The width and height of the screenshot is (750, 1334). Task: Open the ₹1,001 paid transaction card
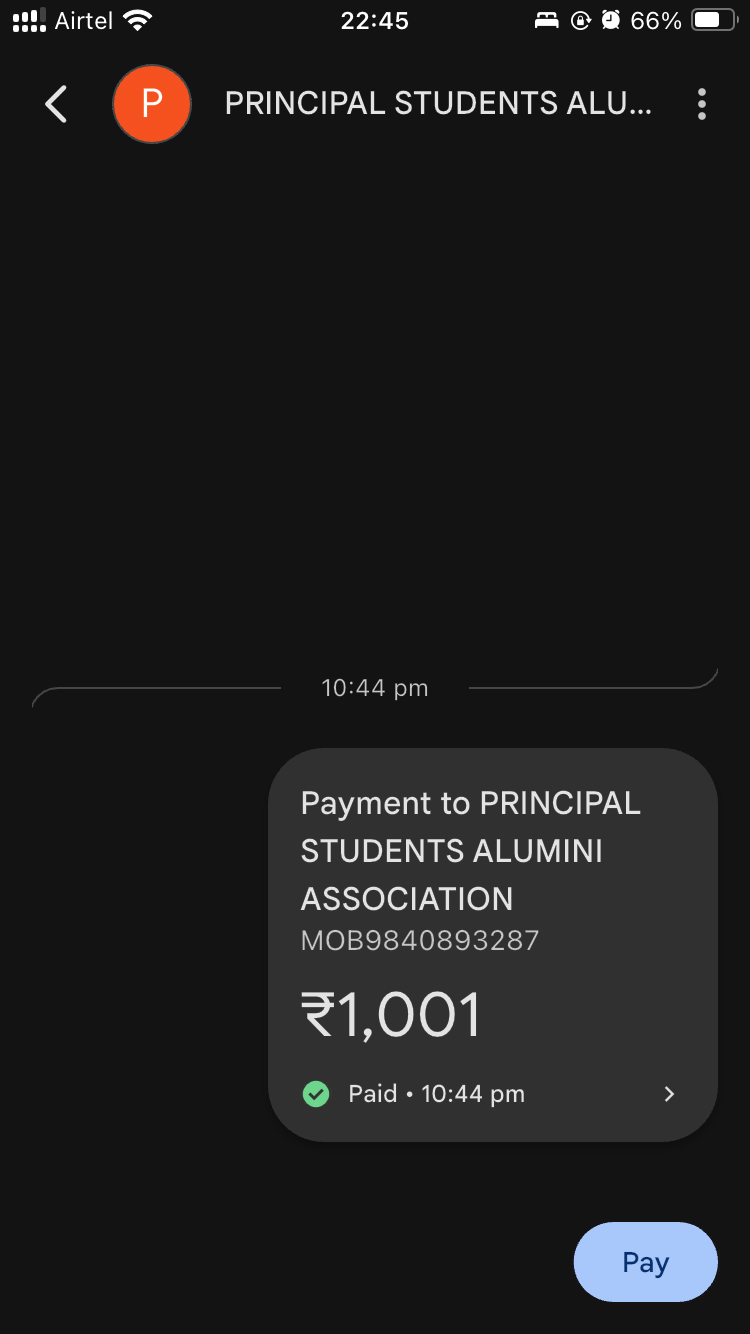[x=493, y=944]
